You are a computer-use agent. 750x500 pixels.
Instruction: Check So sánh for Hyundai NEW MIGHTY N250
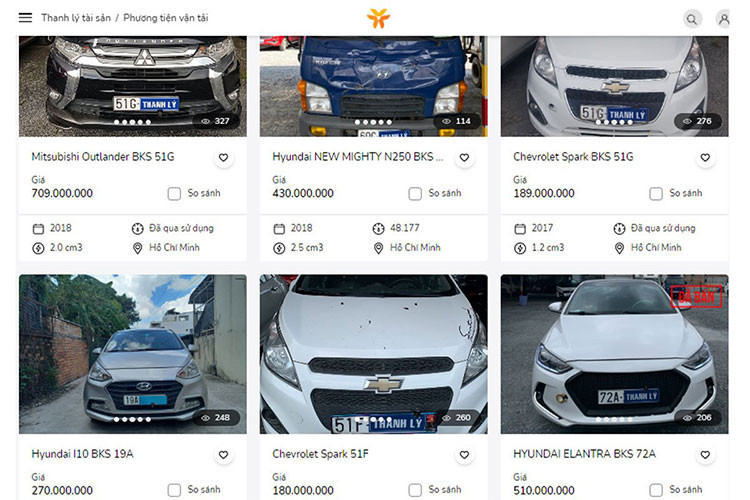(416, 193)
